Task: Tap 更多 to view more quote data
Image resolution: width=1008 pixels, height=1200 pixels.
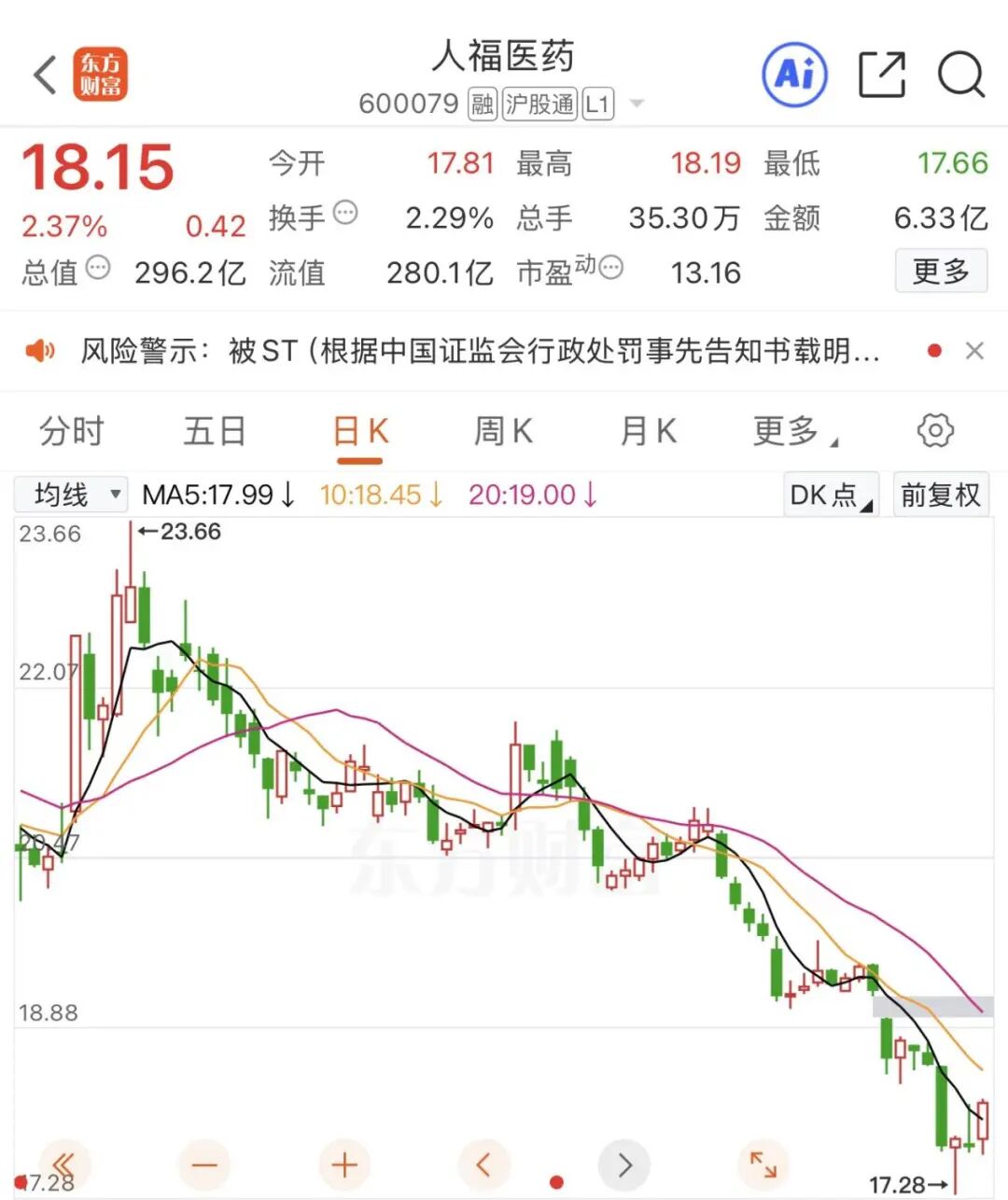Action: (941, 271)
